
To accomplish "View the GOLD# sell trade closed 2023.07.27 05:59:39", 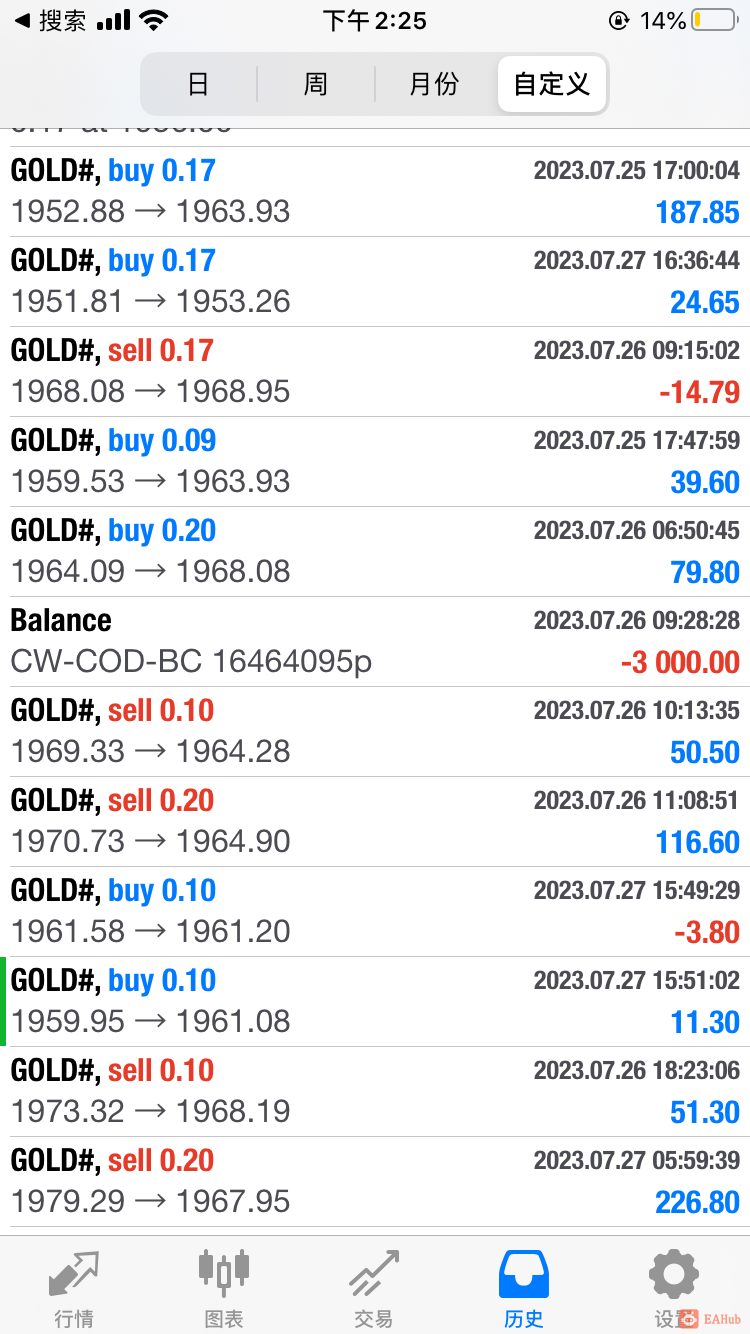I will coord(375,1182).
